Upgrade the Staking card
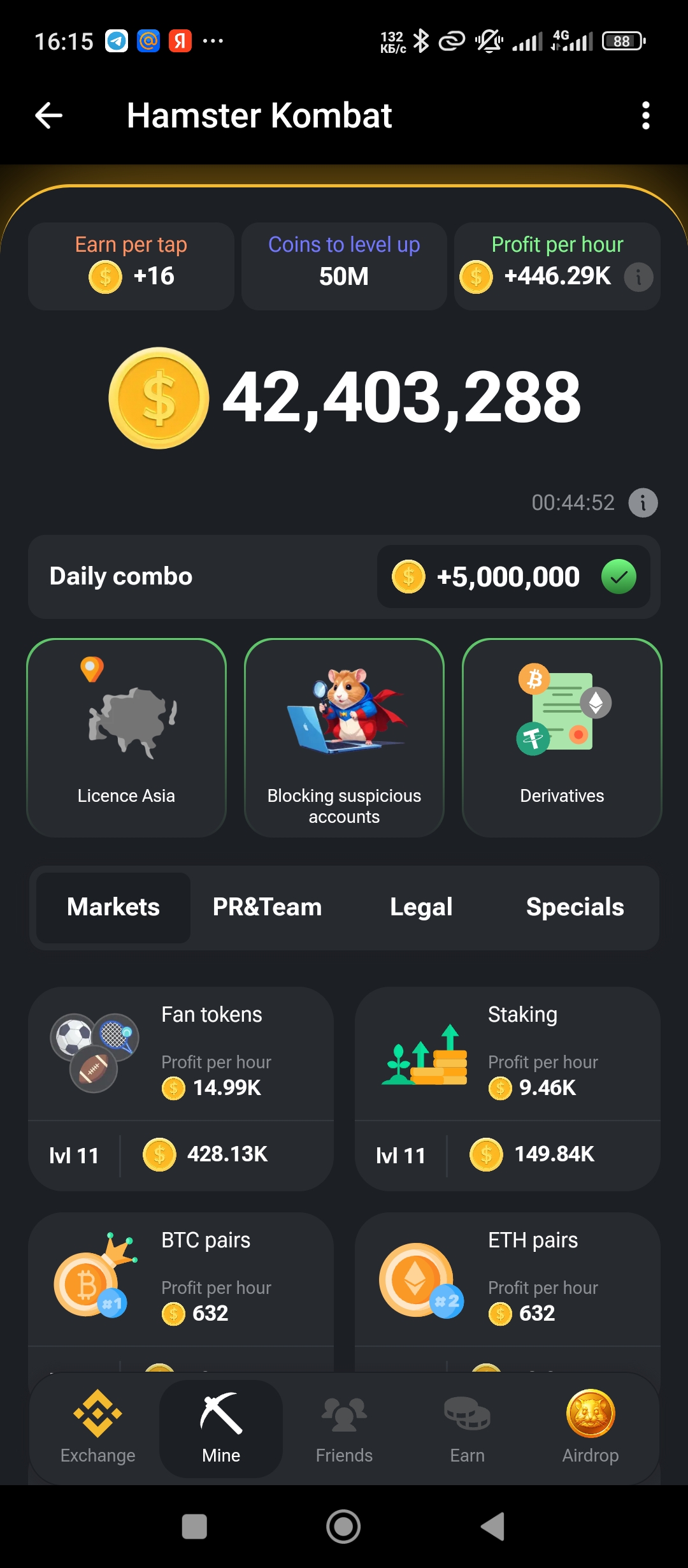 coord(507,1088)
